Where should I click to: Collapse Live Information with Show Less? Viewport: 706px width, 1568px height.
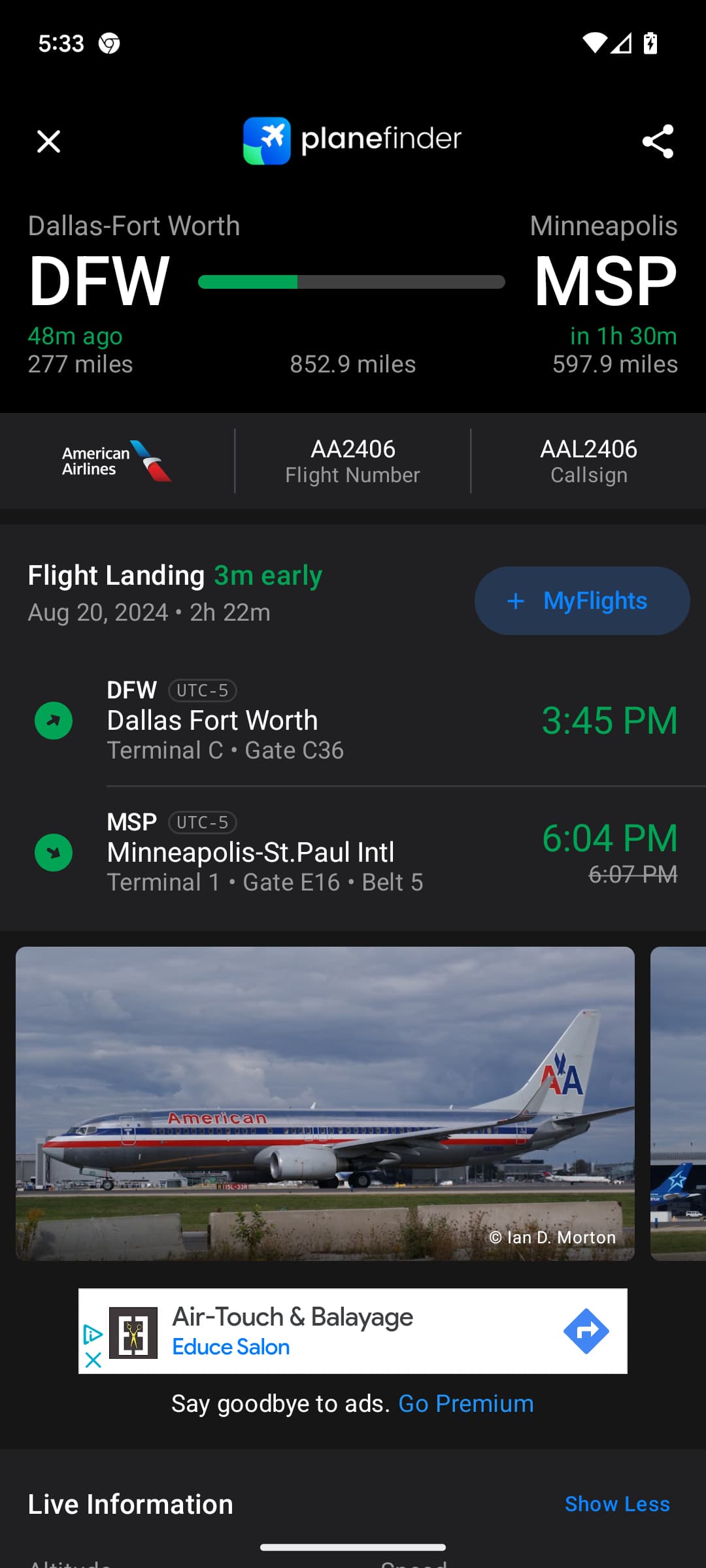pos(617,1504)
